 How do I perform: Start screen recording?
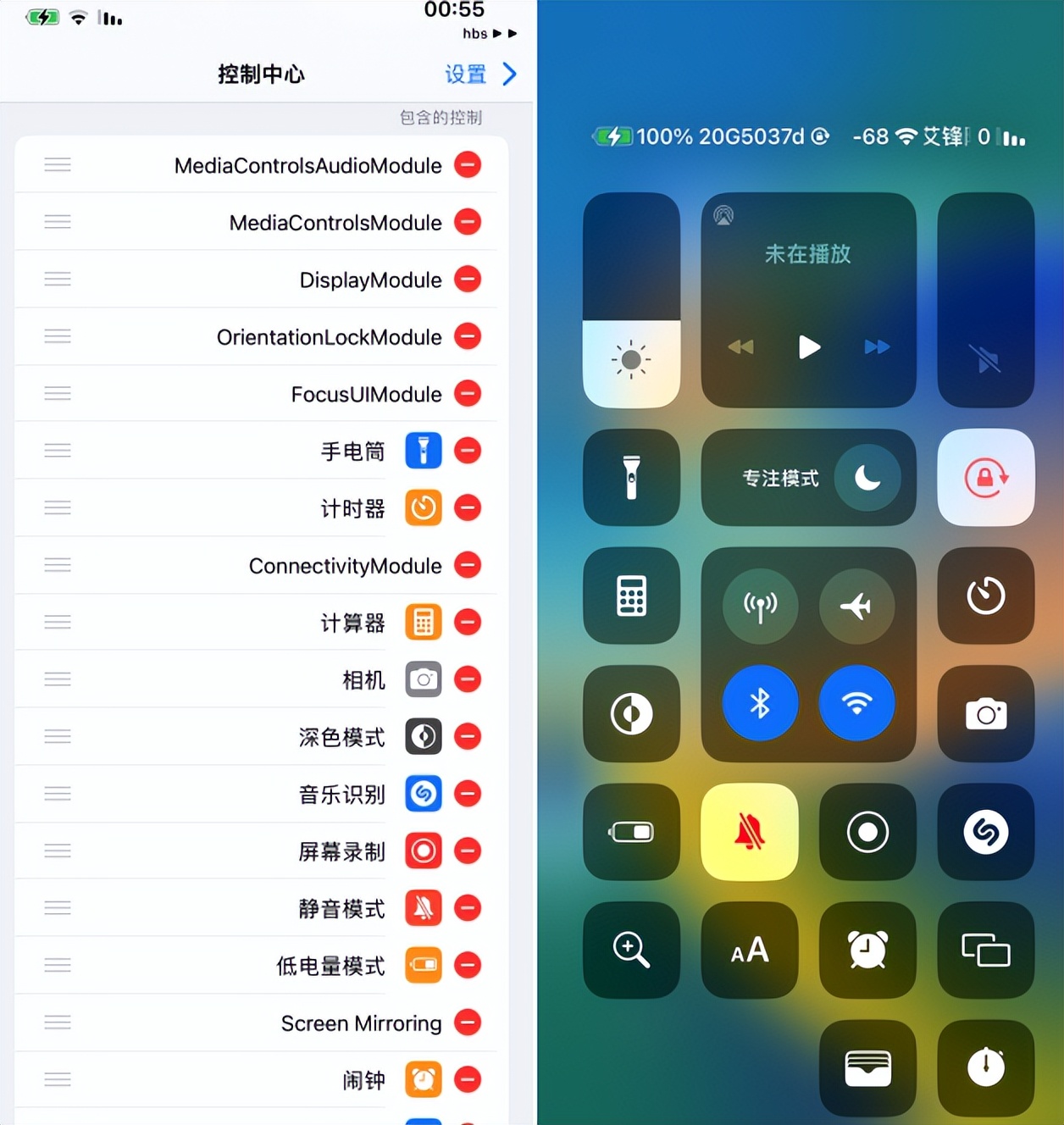point(867,832)
